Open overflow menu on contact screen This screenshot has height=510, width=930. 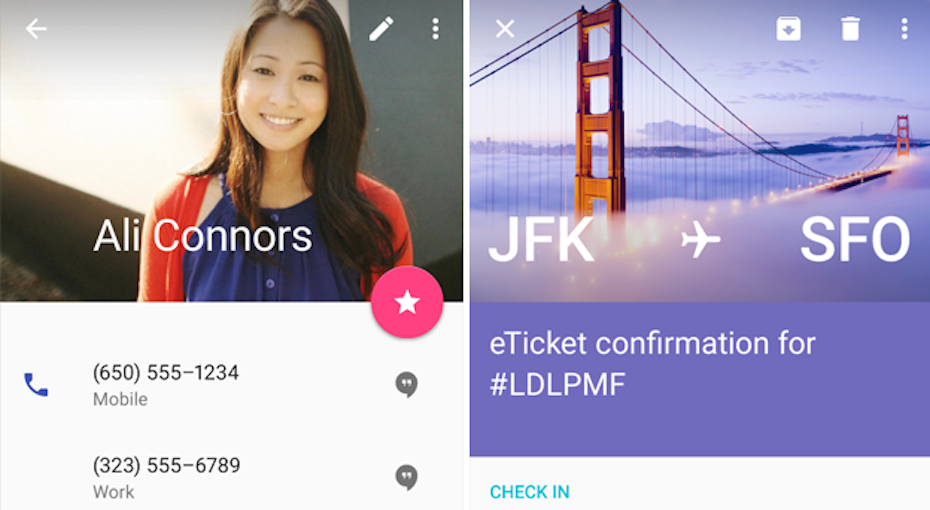pos(435,29)
